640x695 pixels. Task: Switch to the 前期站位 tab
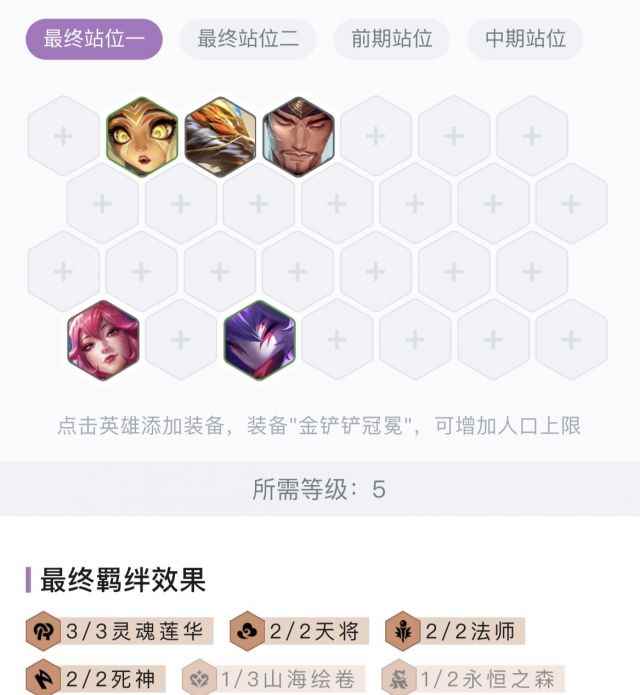coord(391,39)
